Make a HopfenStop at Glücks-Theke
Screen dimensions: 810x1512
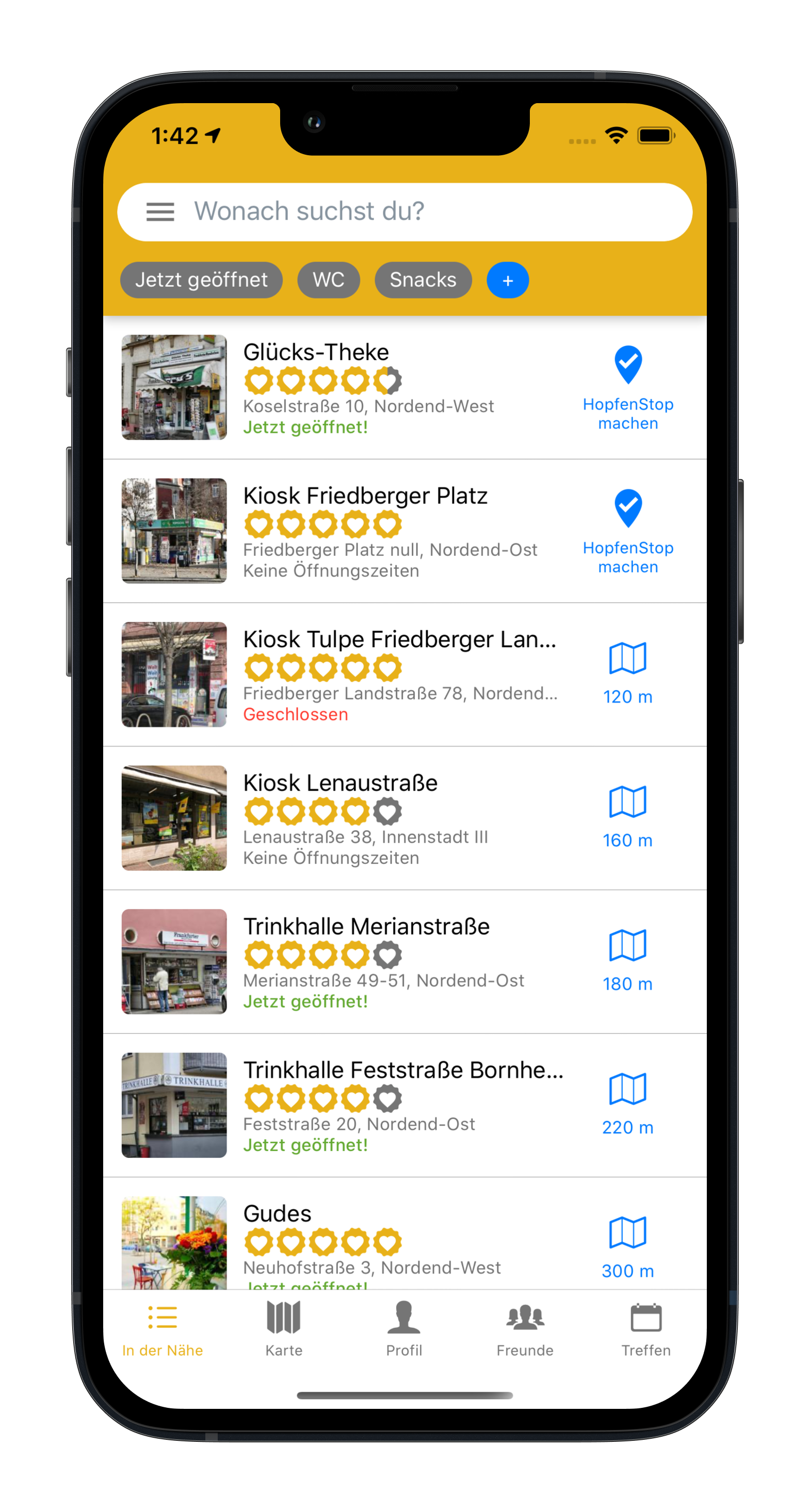pyautogui.click(x=628, y=388)
